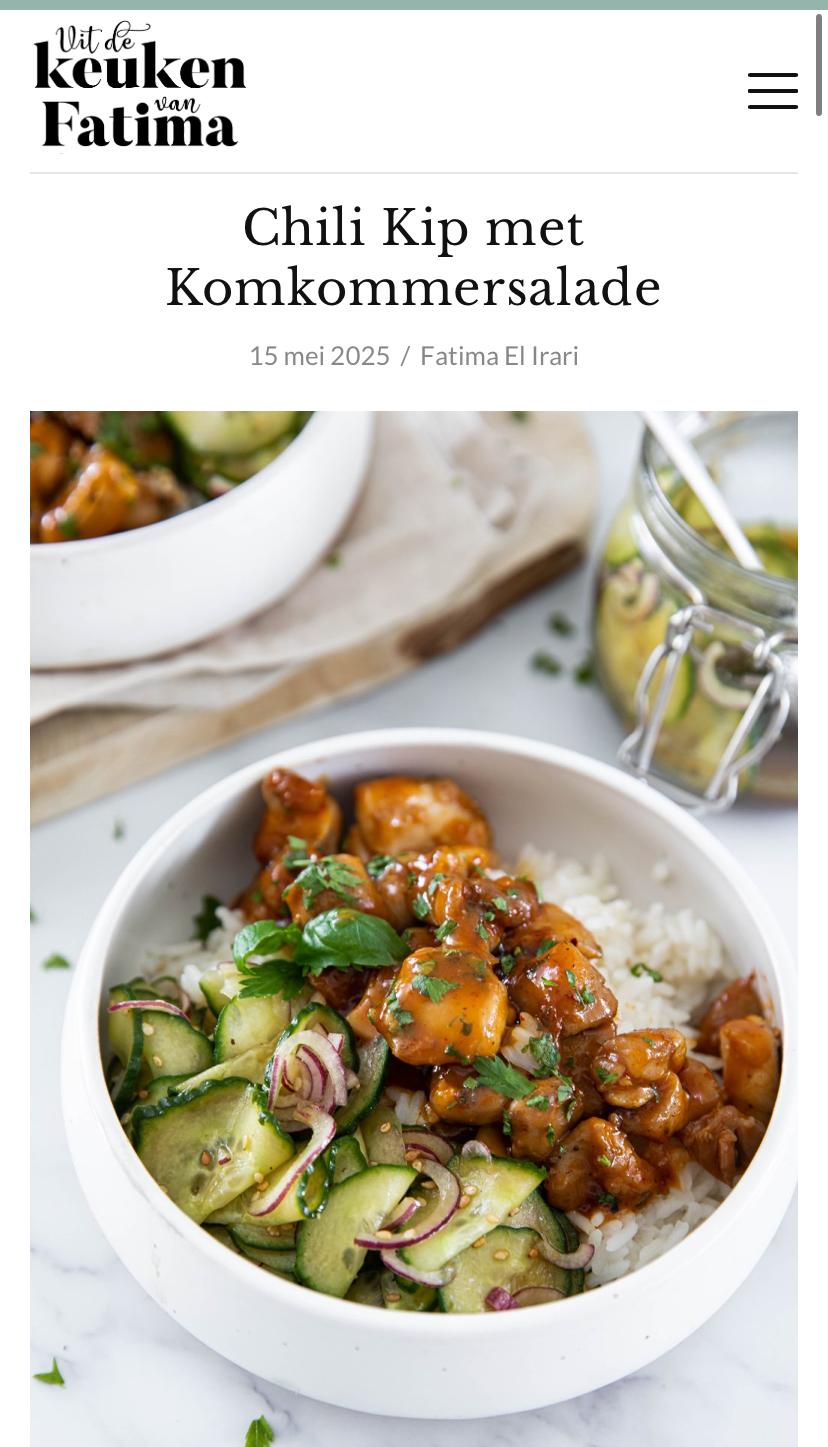Open author Fatima El Irari's page

click(x=499, y=356)
